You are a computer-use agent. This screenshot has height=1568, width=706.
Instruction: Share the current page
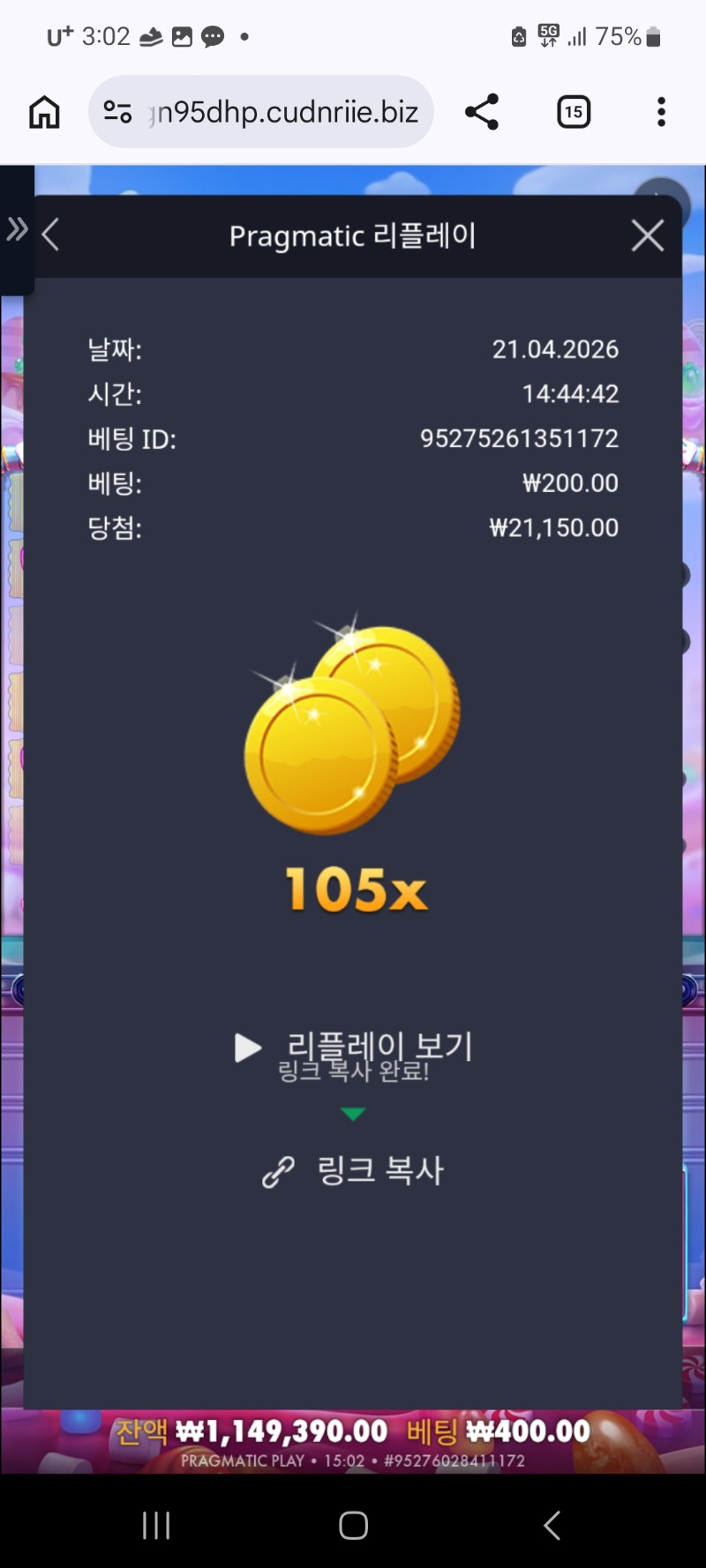(482, 112)
